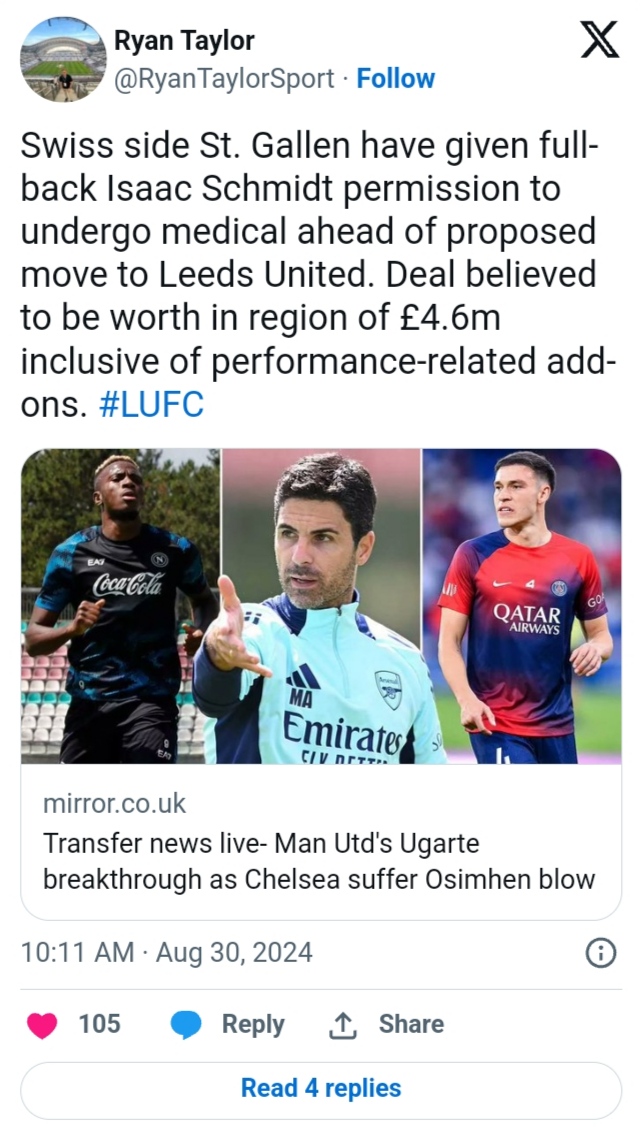
Task: Open the X logo link
Action: click(599, 41)
